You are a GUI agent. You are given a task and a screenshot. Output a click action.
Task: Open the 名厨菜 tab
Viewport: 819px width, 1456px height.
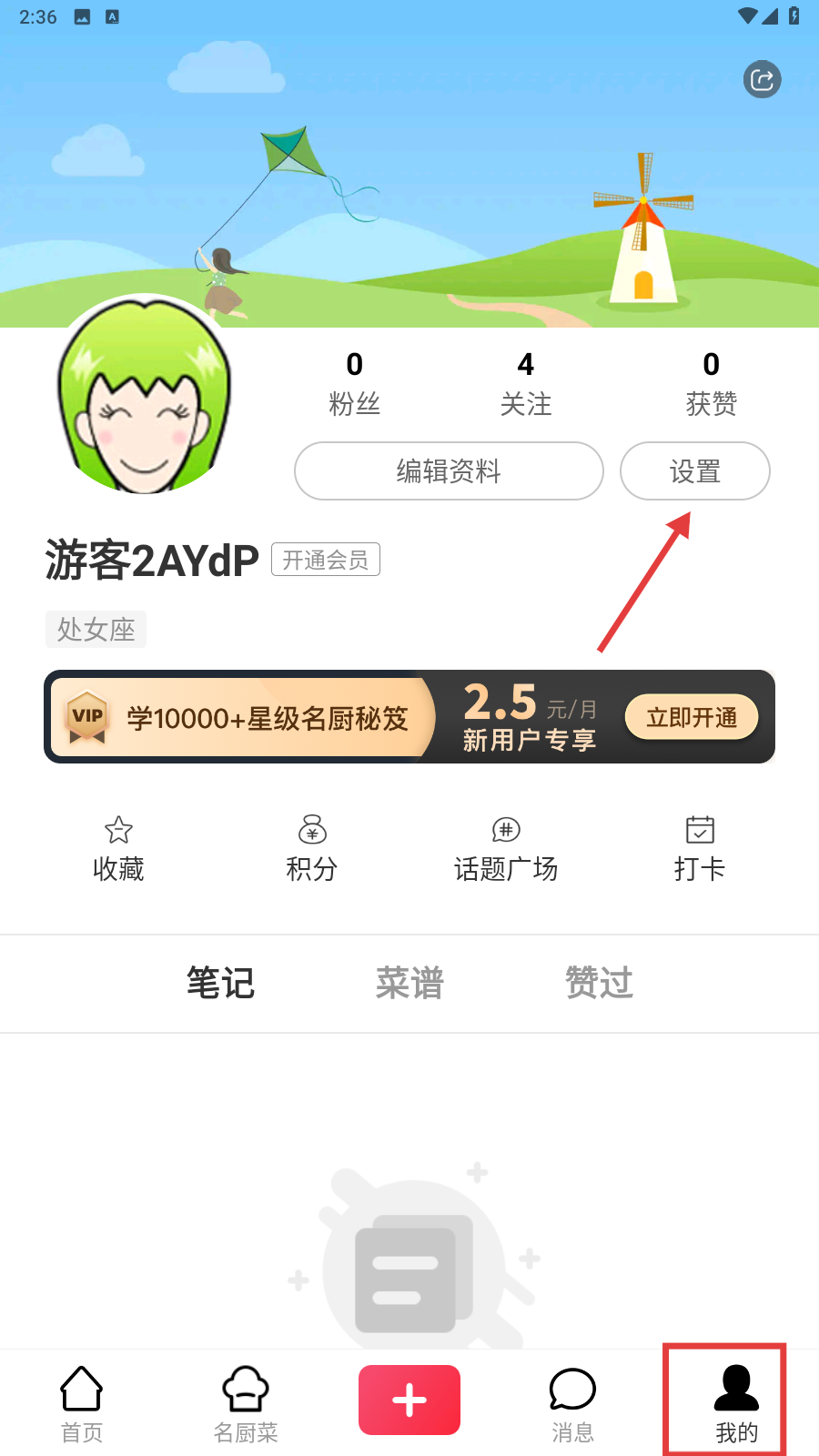246,1404
